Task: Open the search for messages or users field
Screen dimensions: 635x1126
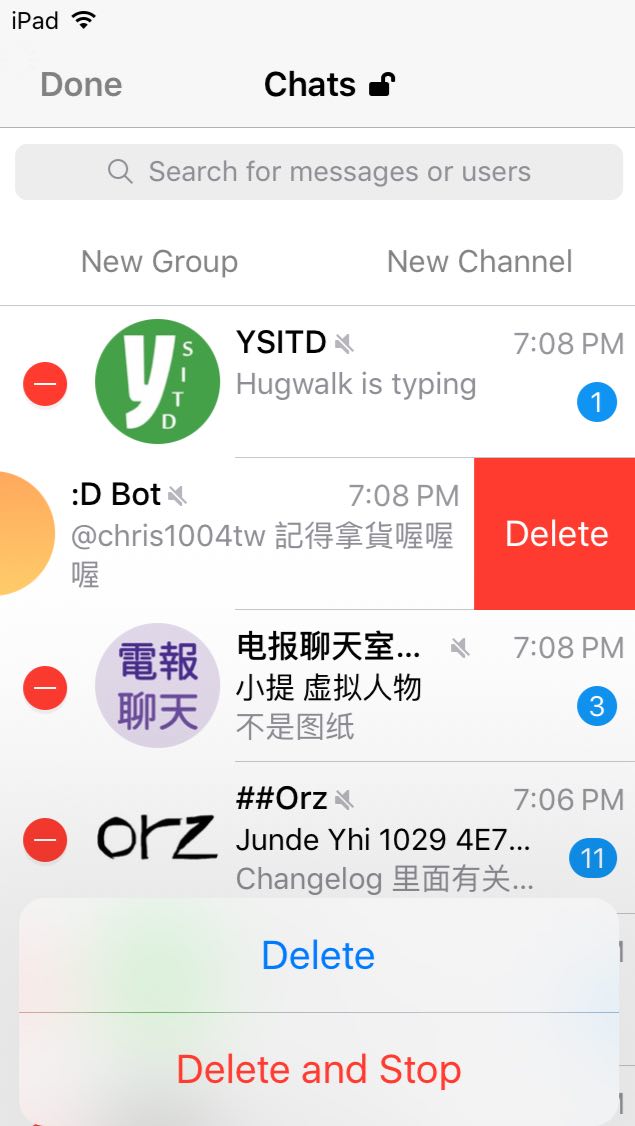Action: click(318, 172)
